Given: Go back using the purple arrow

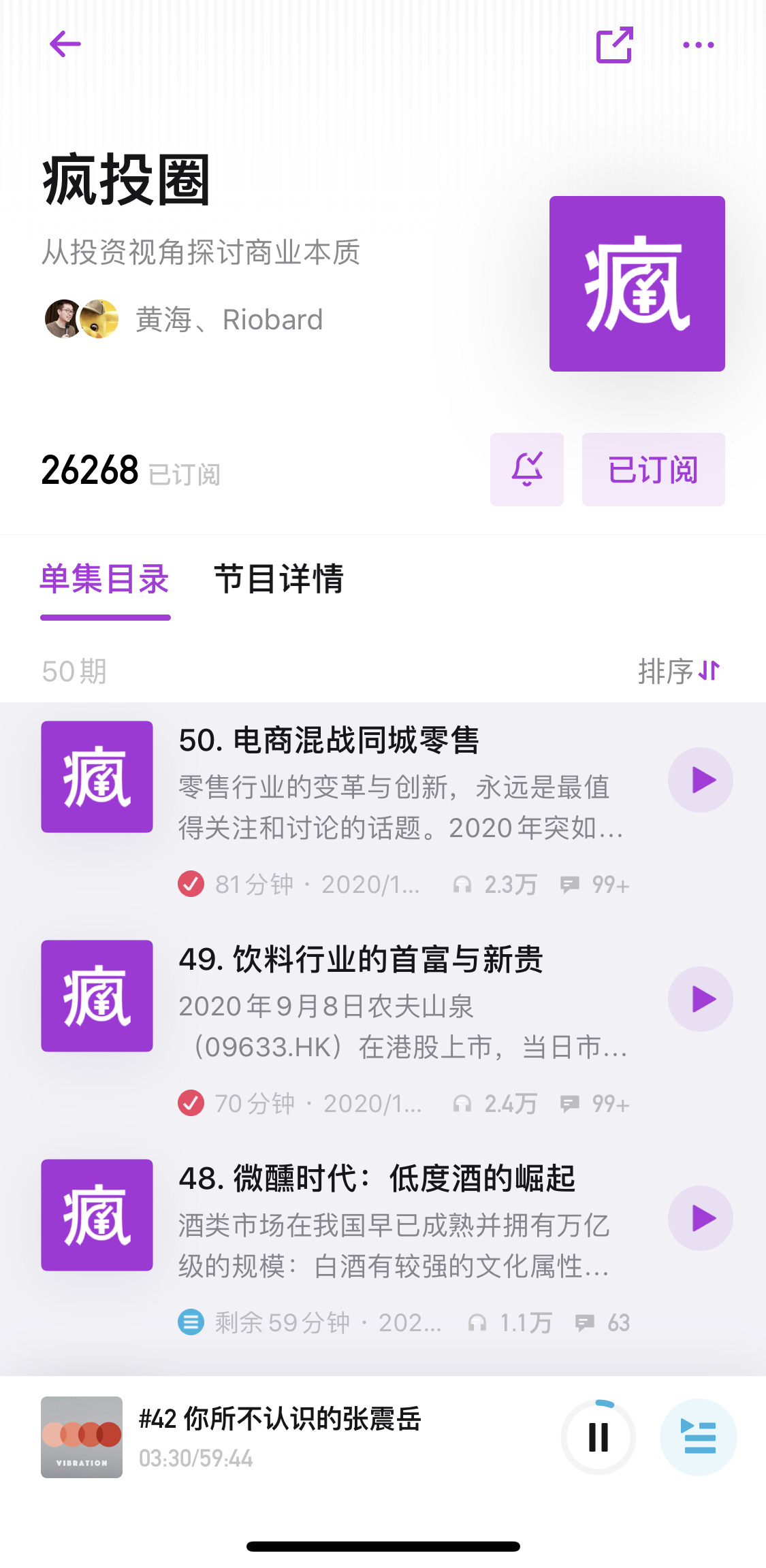Looking at the screenshot, I should point(65,45).
